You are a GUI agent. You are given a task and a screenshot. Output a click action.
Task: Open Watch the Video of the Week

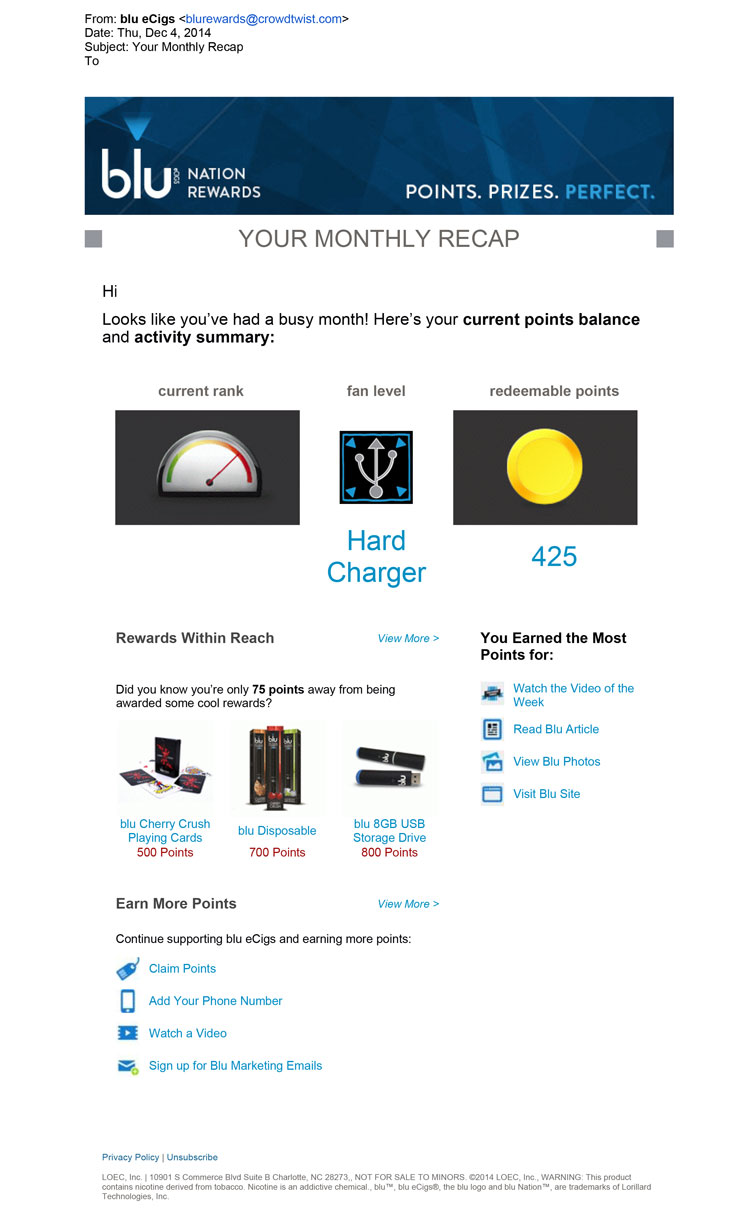point(573,695)
